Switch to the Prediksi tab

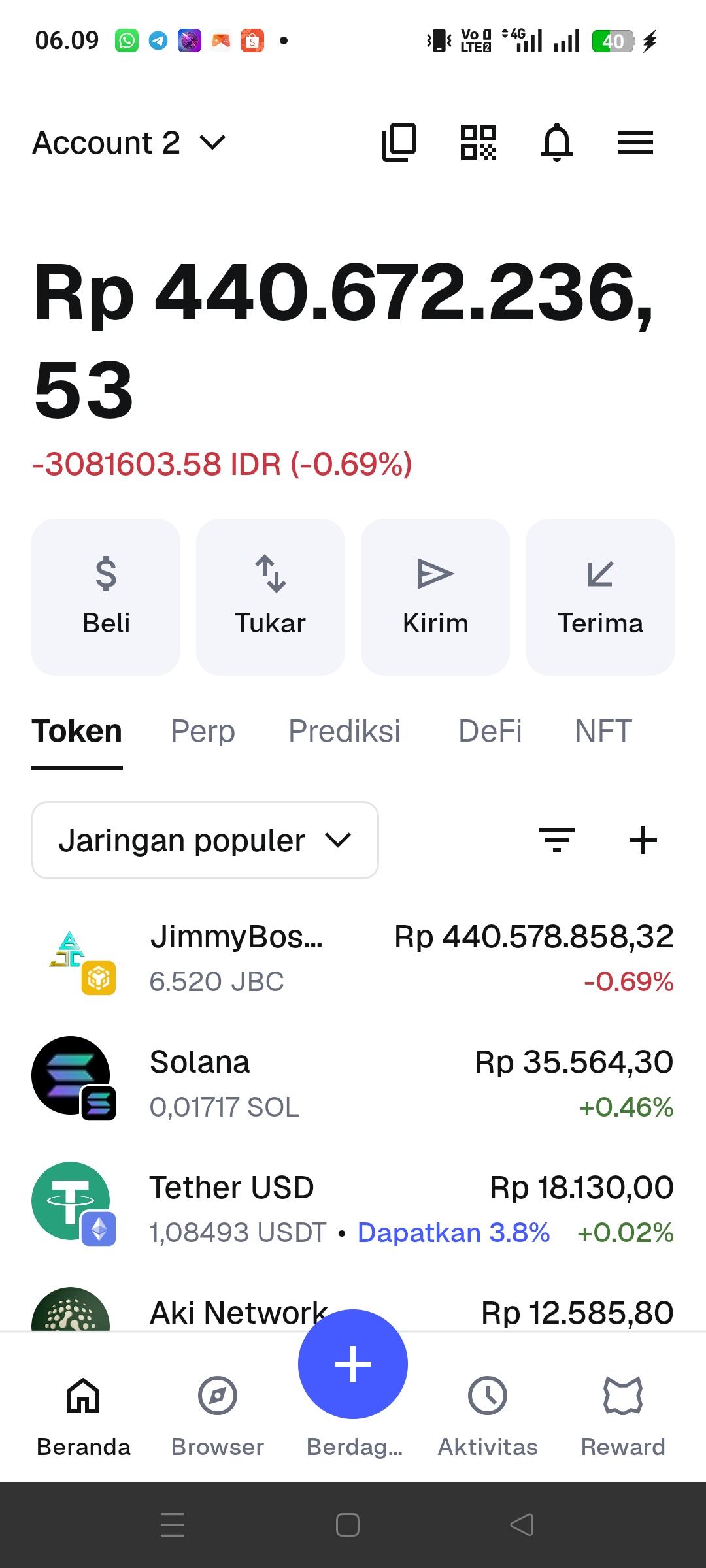click(345, 731)
